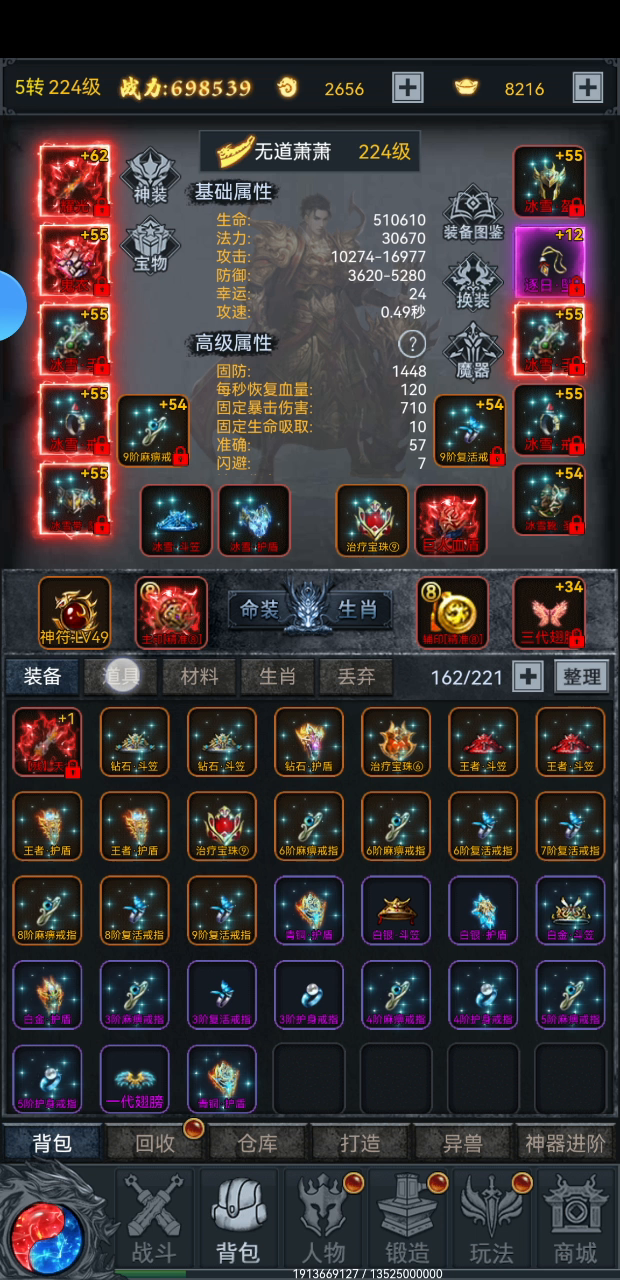Viewport: 620px width, 1280px height.
Task: Go to 锻造 in bottom navigation
Action: coord(406,1220)
